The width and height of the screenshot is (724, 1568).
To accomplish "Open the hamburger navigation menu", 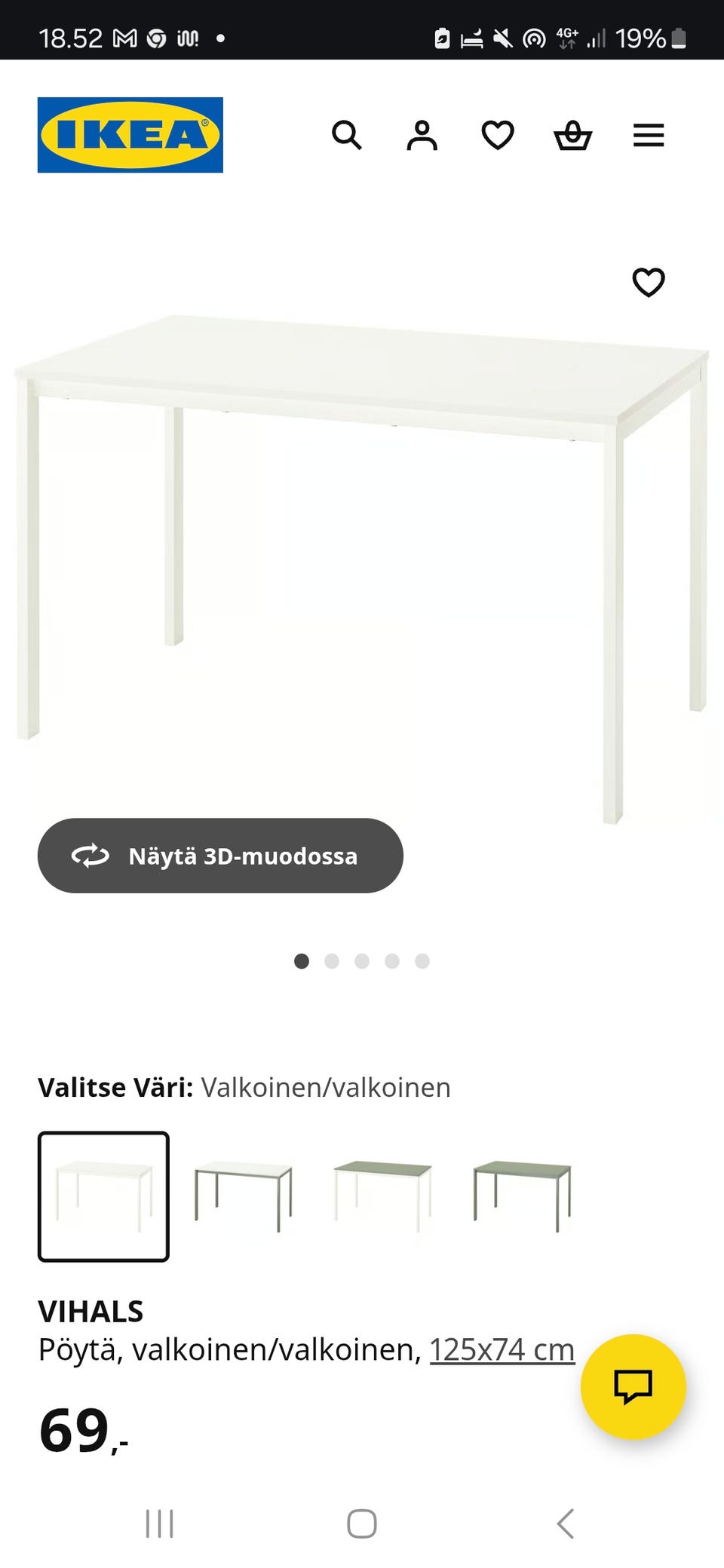I will click(648, 136).
